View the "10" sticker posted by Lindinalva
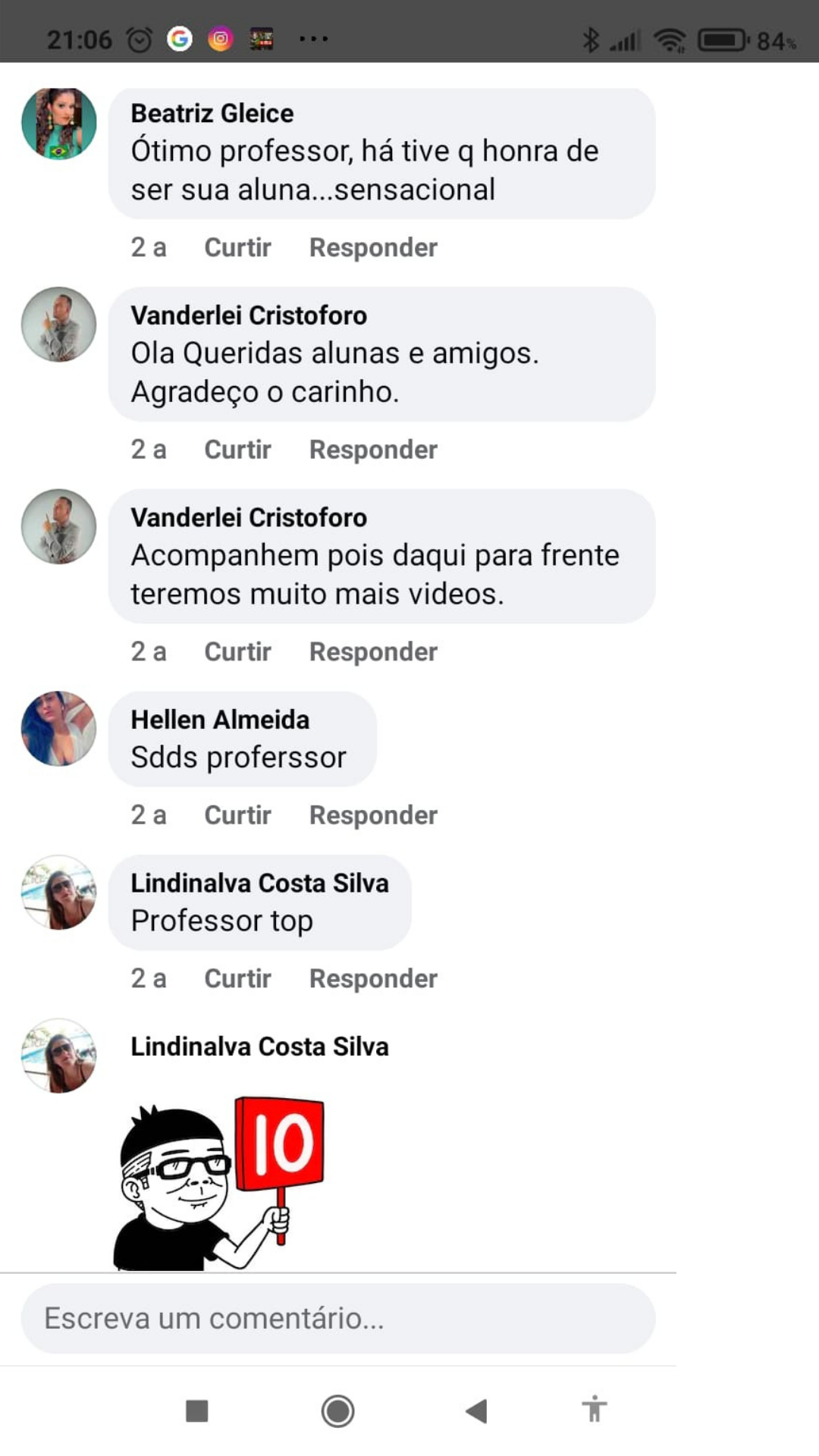The height and width of the screenshot is (1456, 819). 220,1183
